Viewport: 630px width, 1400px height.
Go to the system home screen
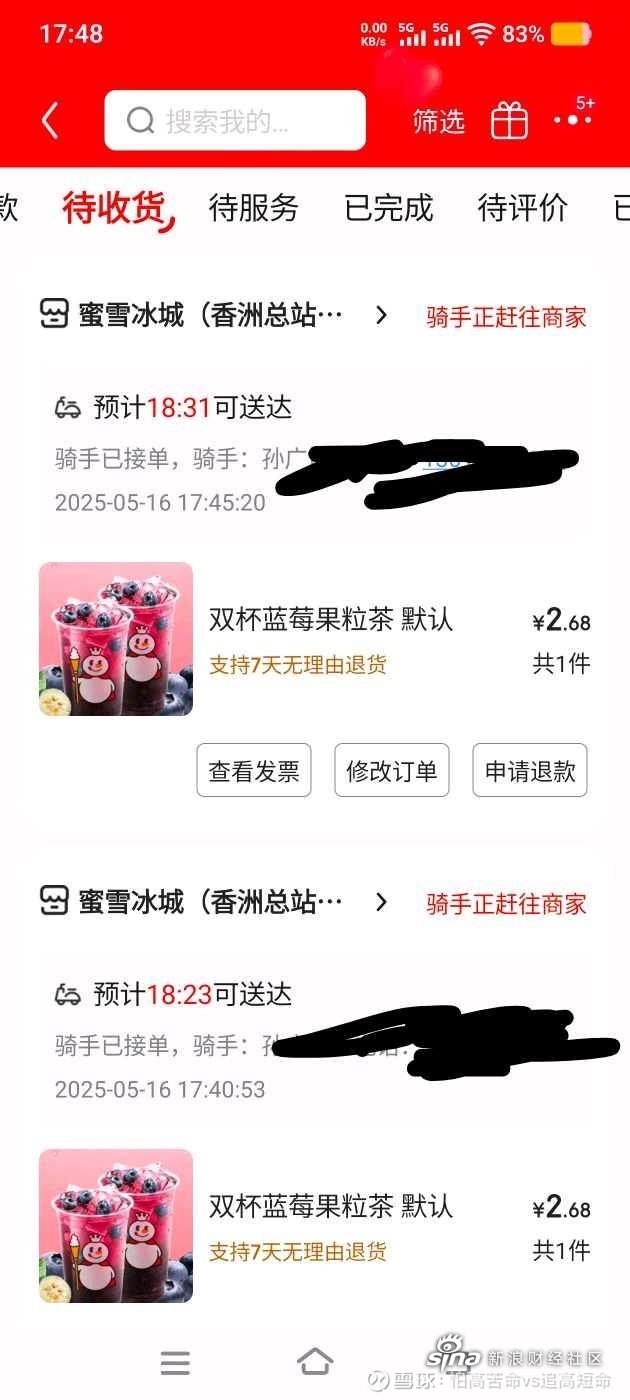(315, 1362)
